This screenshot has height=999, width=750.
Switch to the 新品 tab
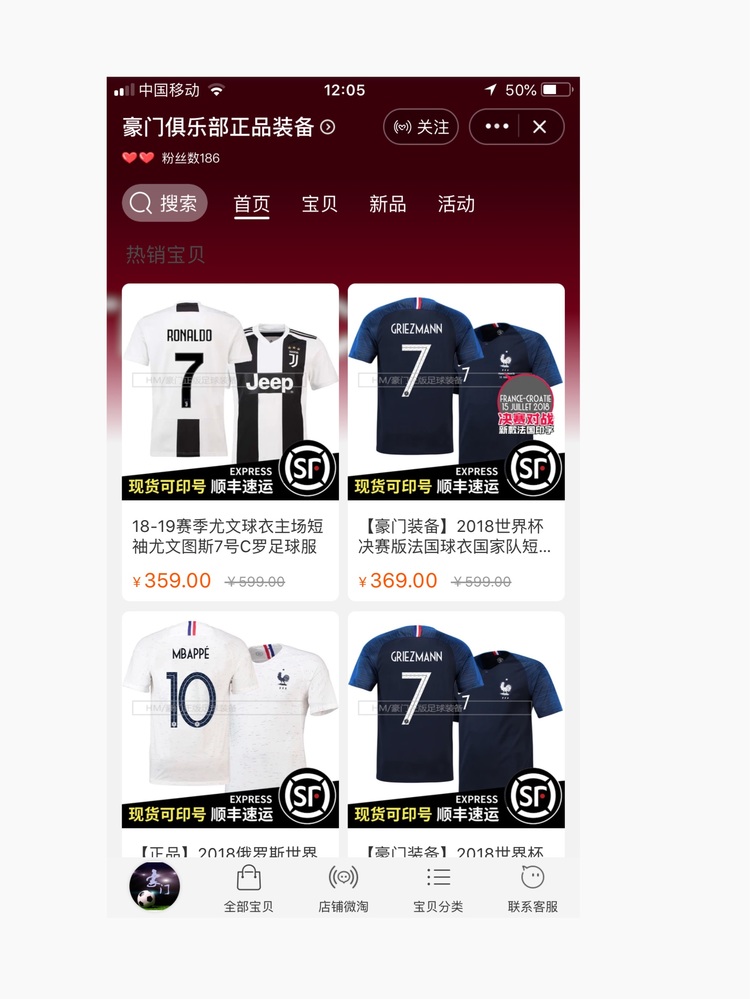tap(388, 204)
